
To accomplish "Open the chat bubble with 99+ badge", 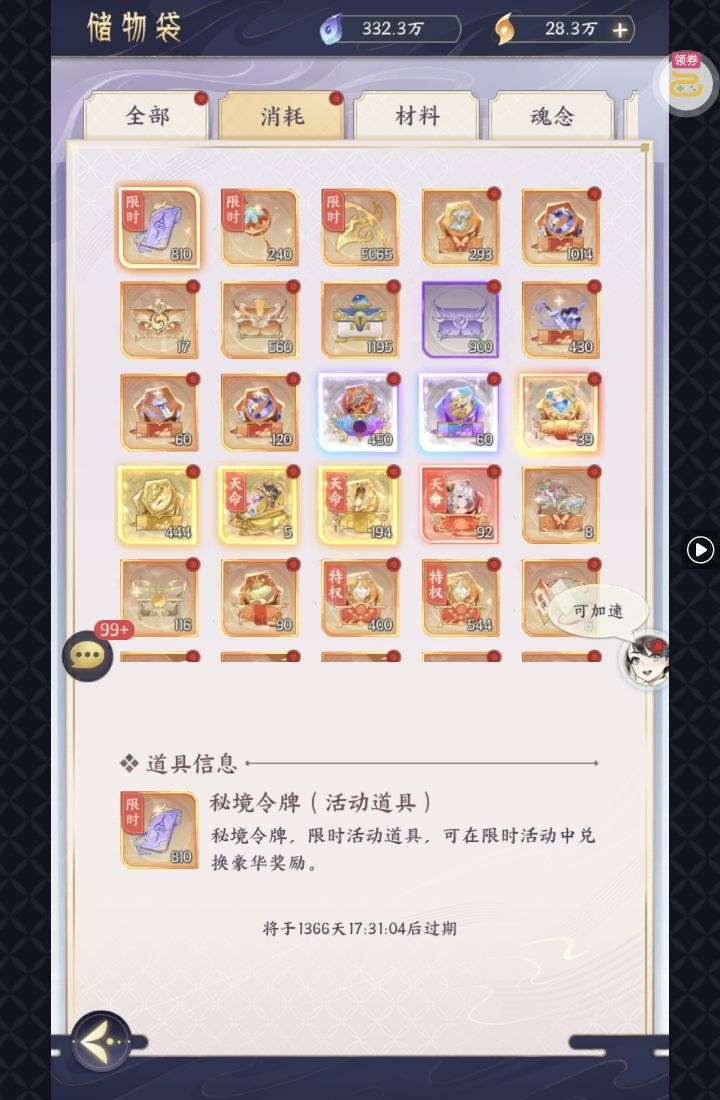I will click(88, 656).
